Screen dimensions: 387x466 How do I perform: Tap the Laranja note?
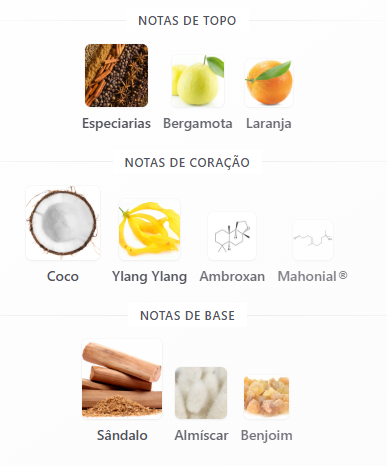pos(269,94)
